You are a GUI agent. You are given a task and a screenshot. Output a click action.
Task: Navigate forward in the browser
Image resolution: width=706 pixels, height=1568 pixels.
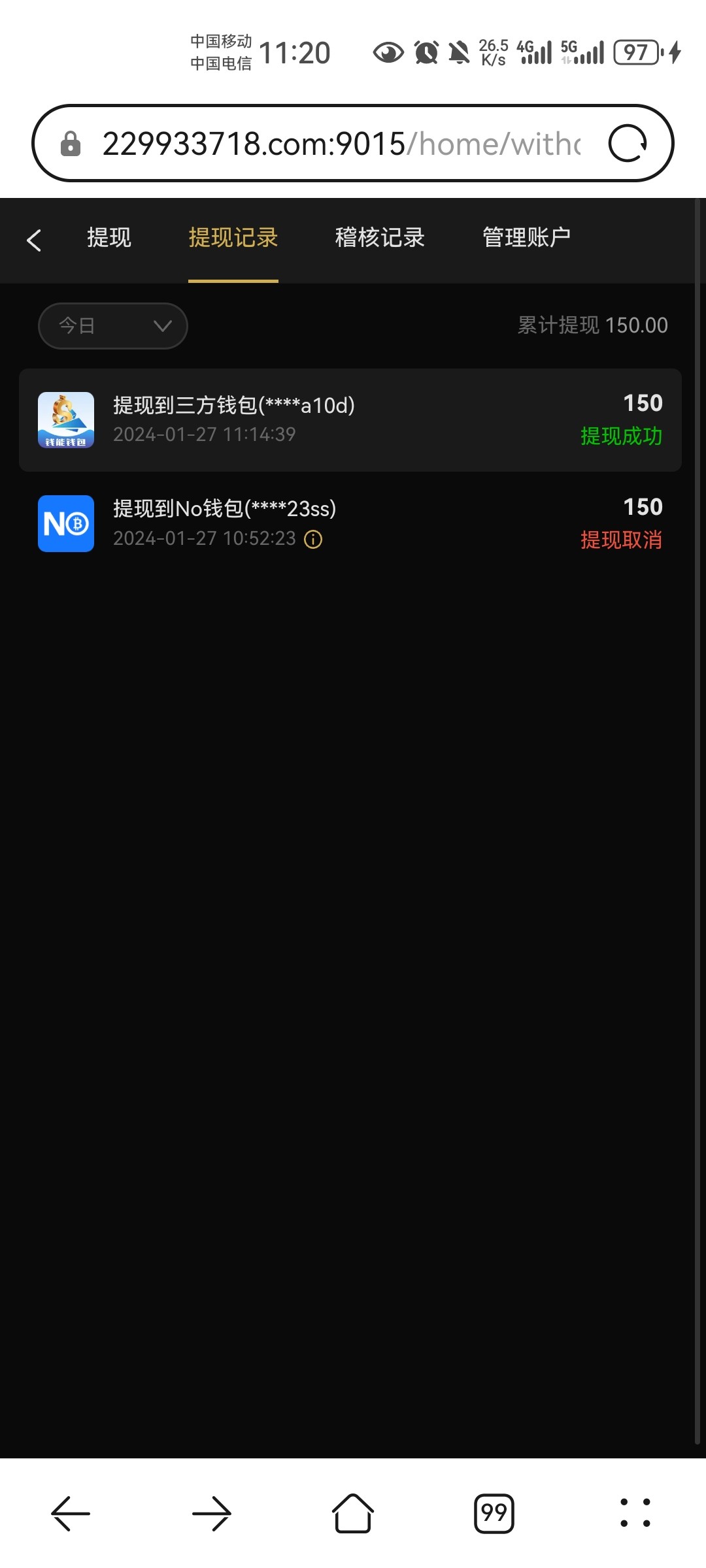(212, 1513)
